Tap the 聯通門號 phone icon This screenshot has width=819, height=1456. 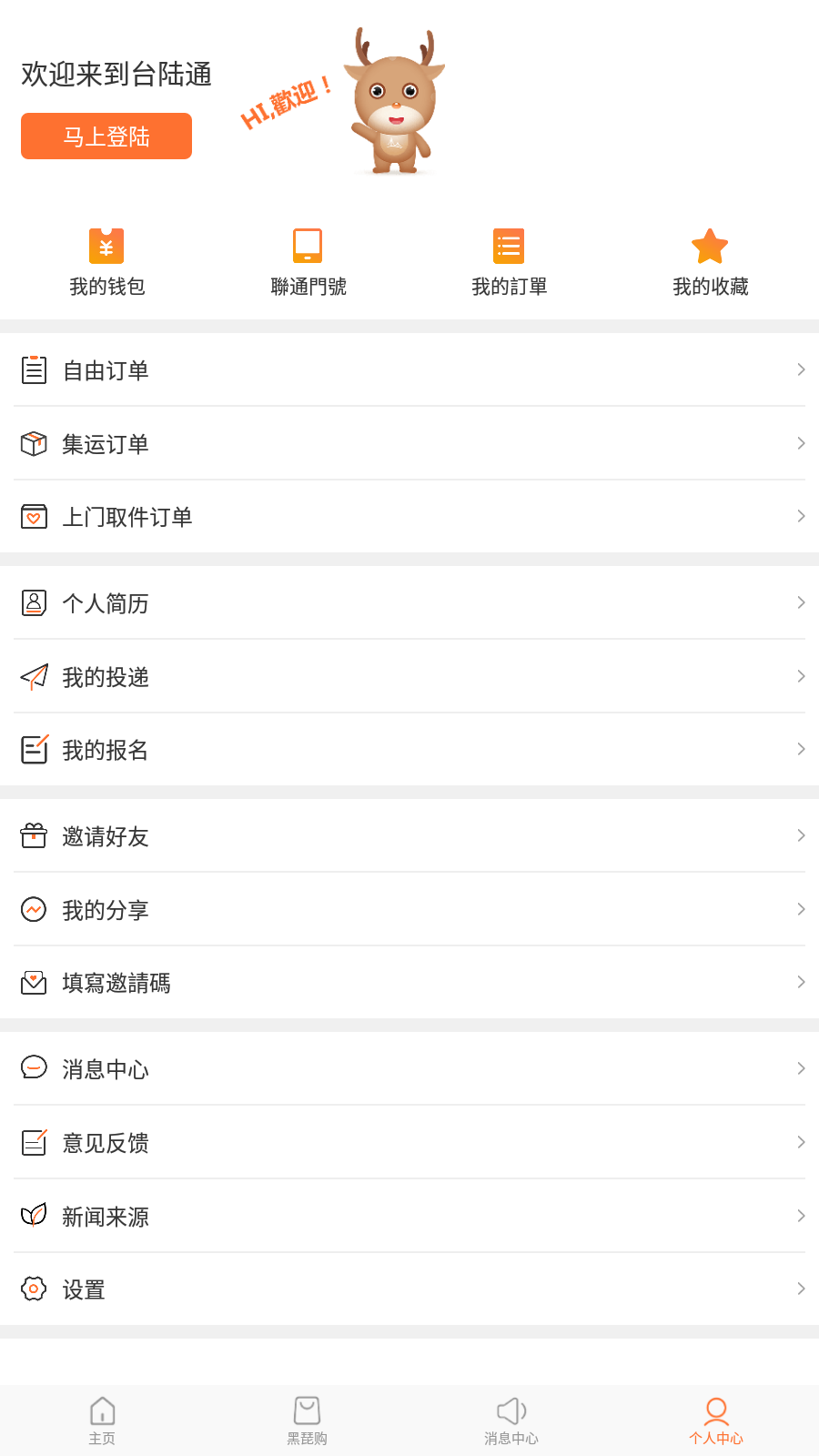308,245
